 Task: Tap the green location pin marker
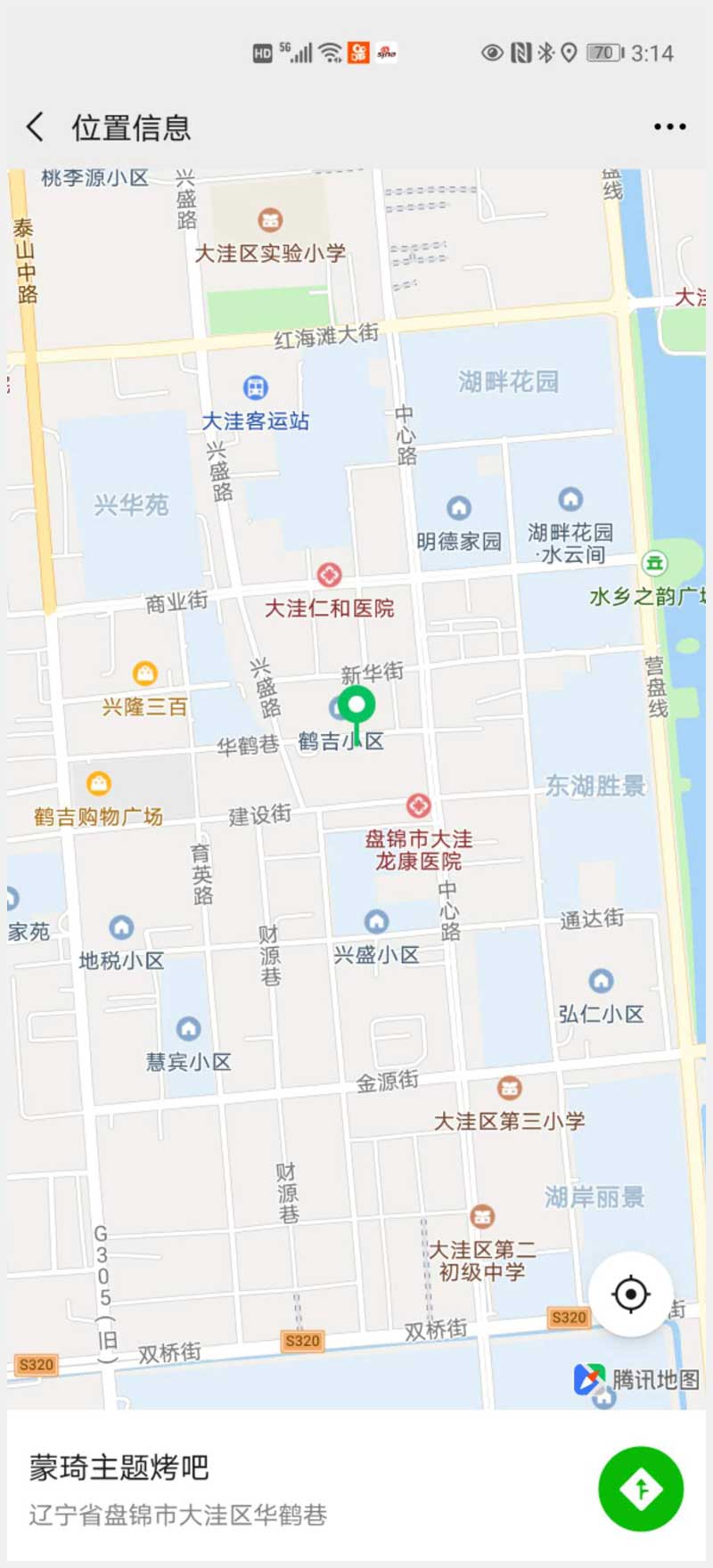(356, 707)
